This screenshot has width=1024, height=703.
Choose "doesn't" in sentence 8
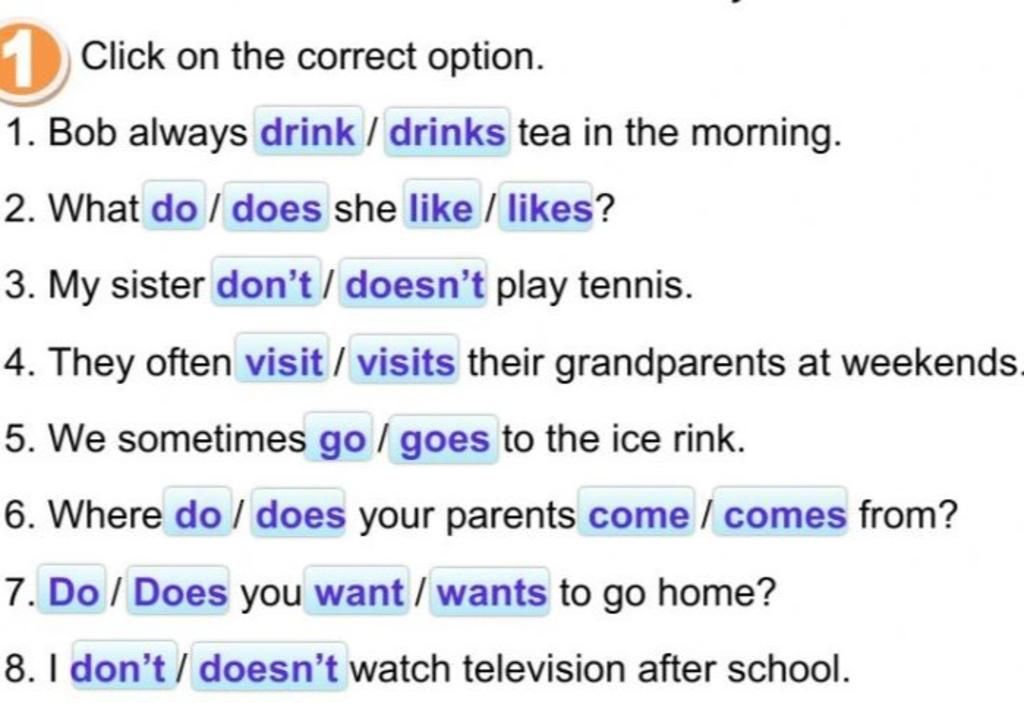click(x=269, y=669)
